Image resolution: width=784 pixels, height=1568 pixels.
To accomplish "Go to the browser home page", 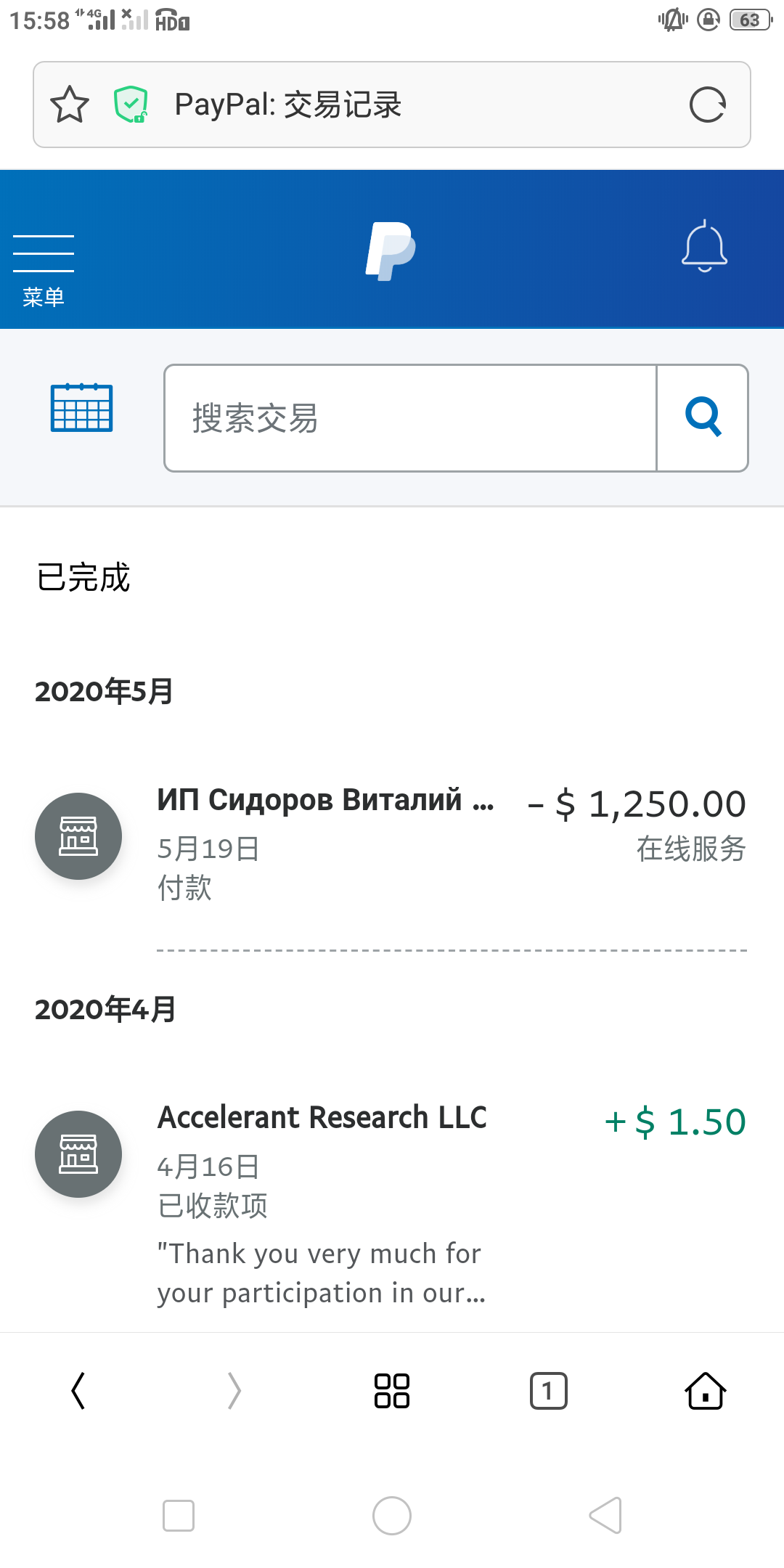I will click(705, 1391).
